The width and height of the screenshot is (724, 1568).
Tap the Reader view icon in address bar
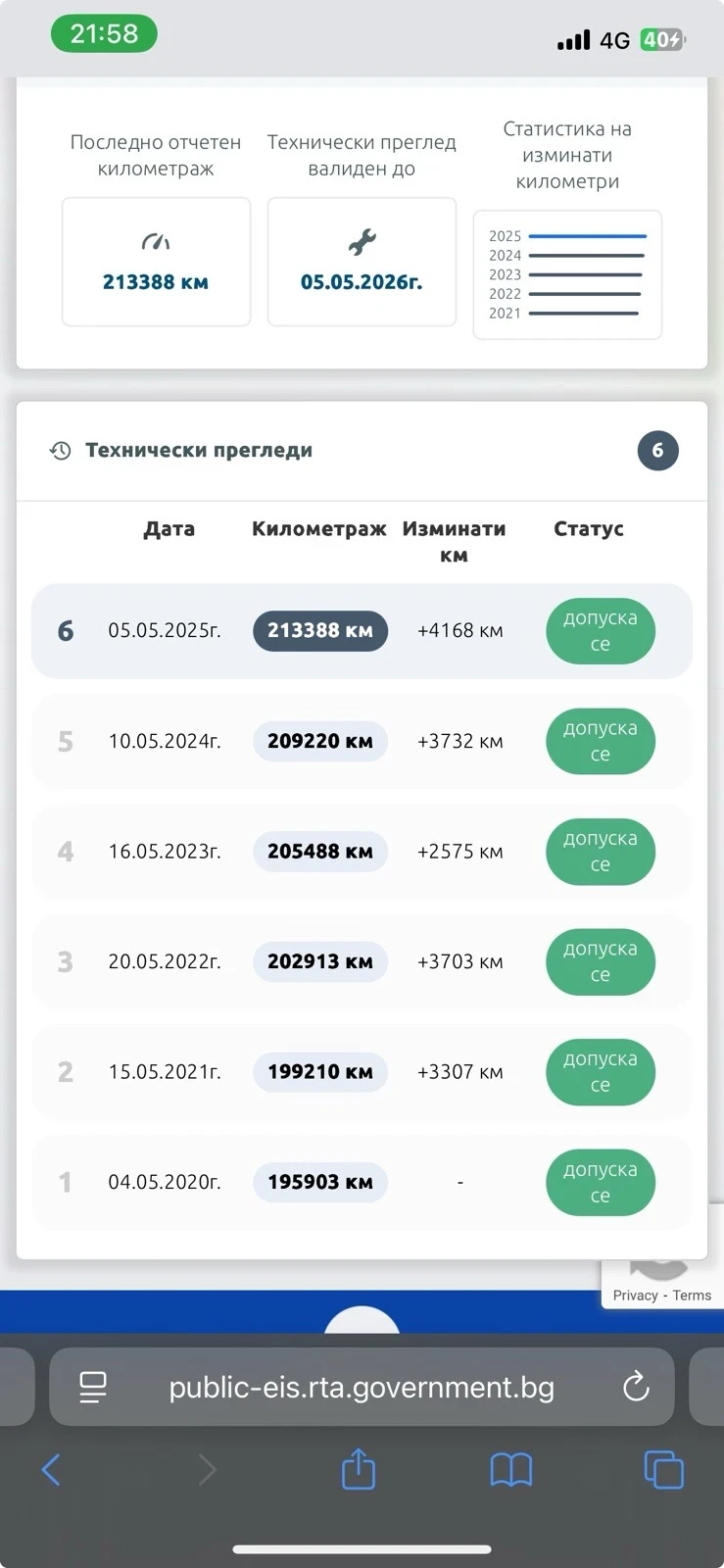click(93, 1387)
